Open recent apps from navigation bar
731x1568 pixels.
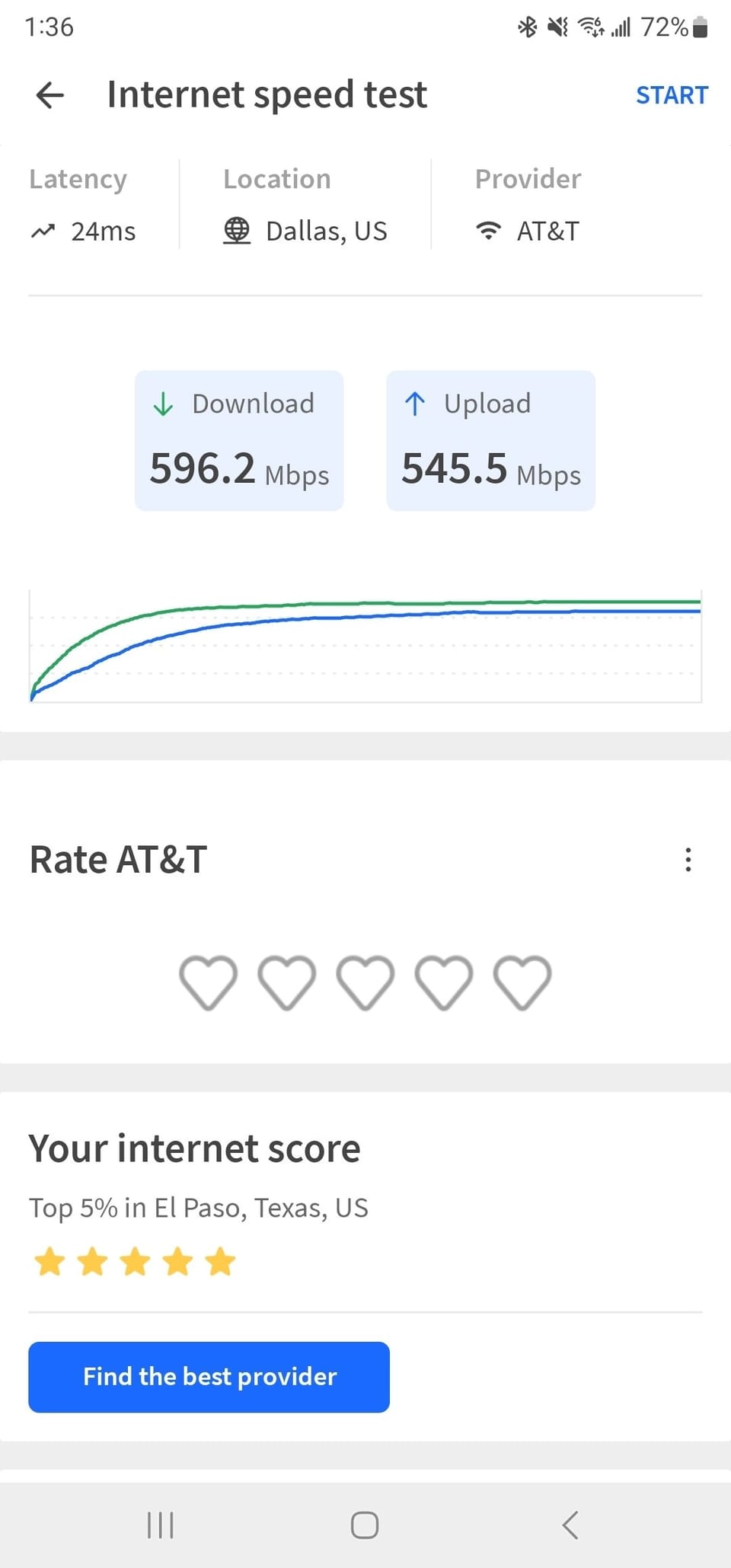(161, 1525)
